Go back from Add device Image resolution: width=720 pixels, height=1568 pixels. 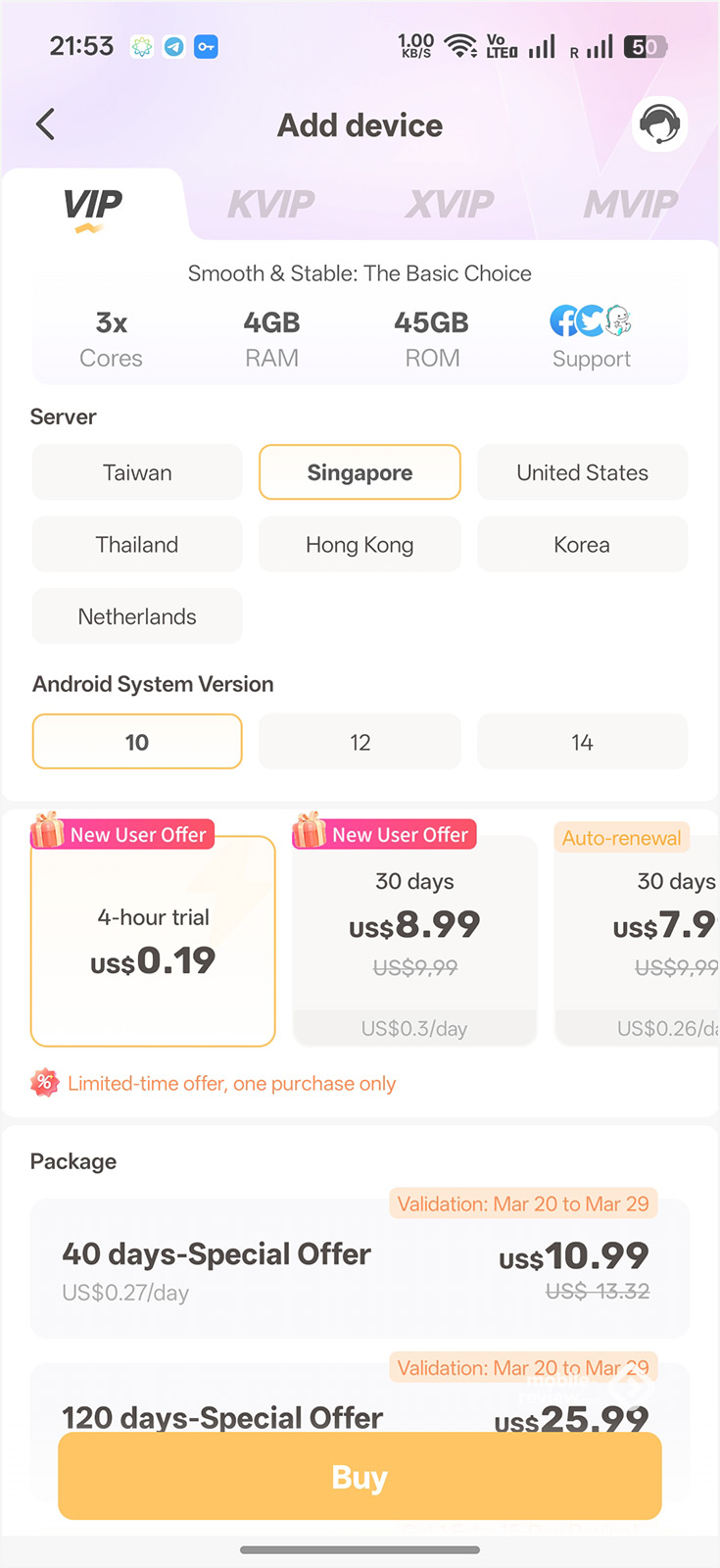(x=45, y=124)
